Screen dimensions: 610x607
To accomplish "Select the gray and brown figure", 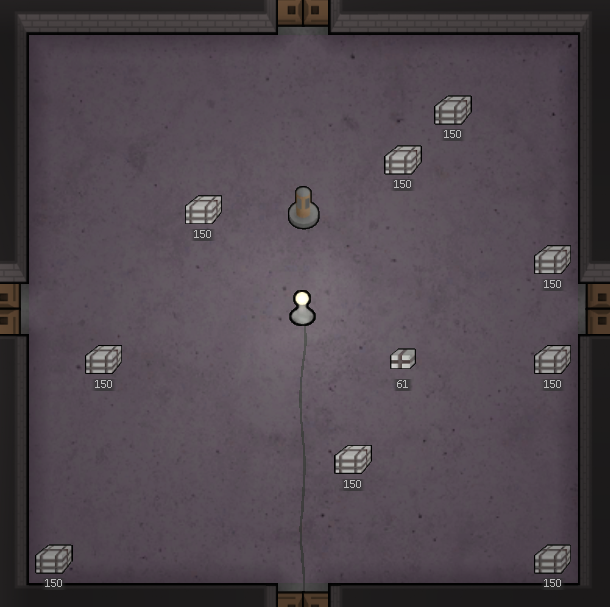I will 303,208.
